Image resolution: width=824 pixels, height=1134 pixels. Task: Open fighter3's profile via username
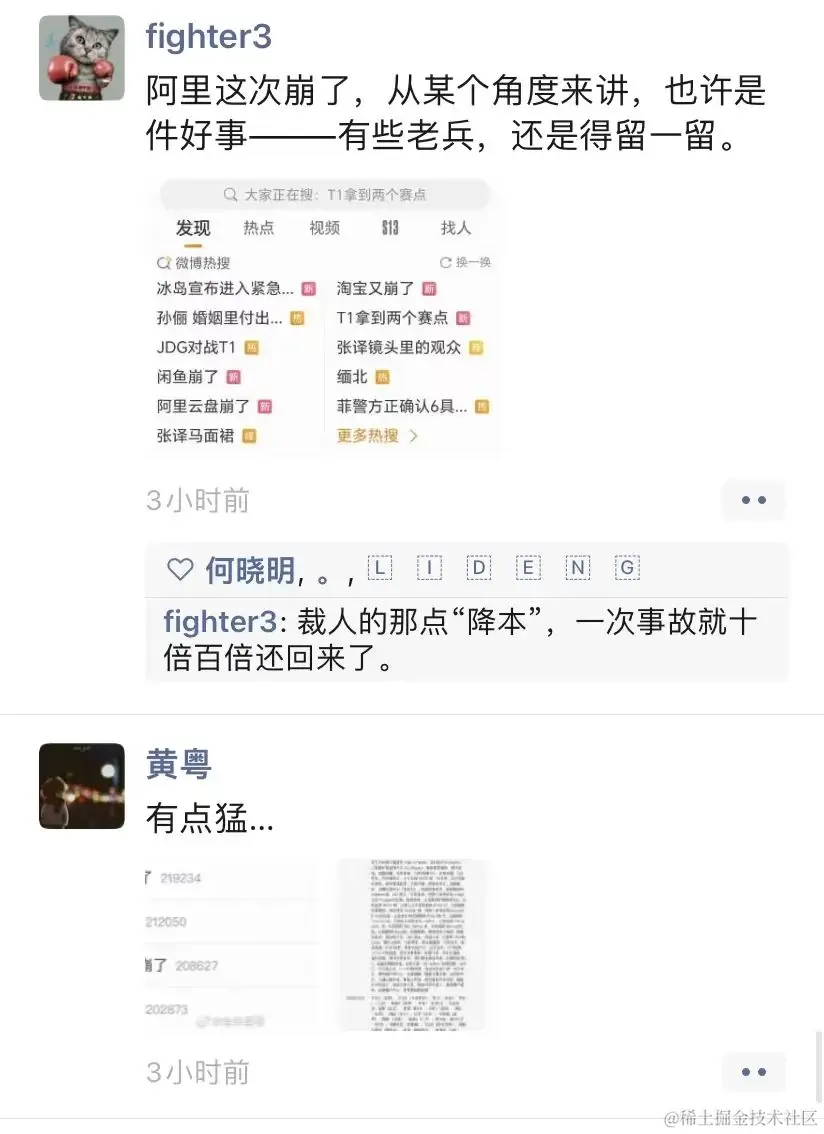pyautogui.click(x=208, y=36)
